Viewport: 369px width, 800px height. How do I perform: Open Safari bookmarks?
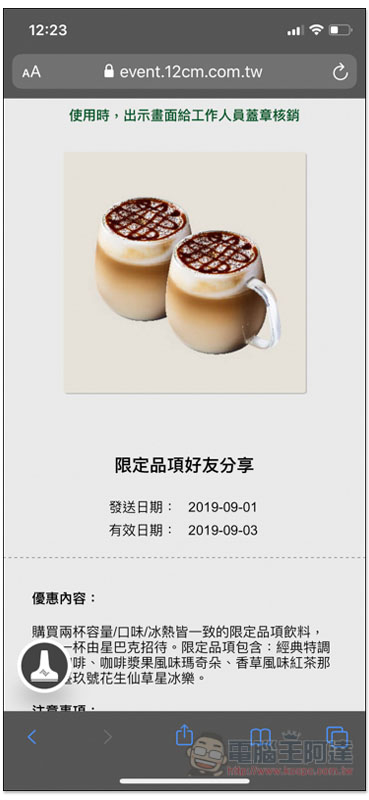260,736
